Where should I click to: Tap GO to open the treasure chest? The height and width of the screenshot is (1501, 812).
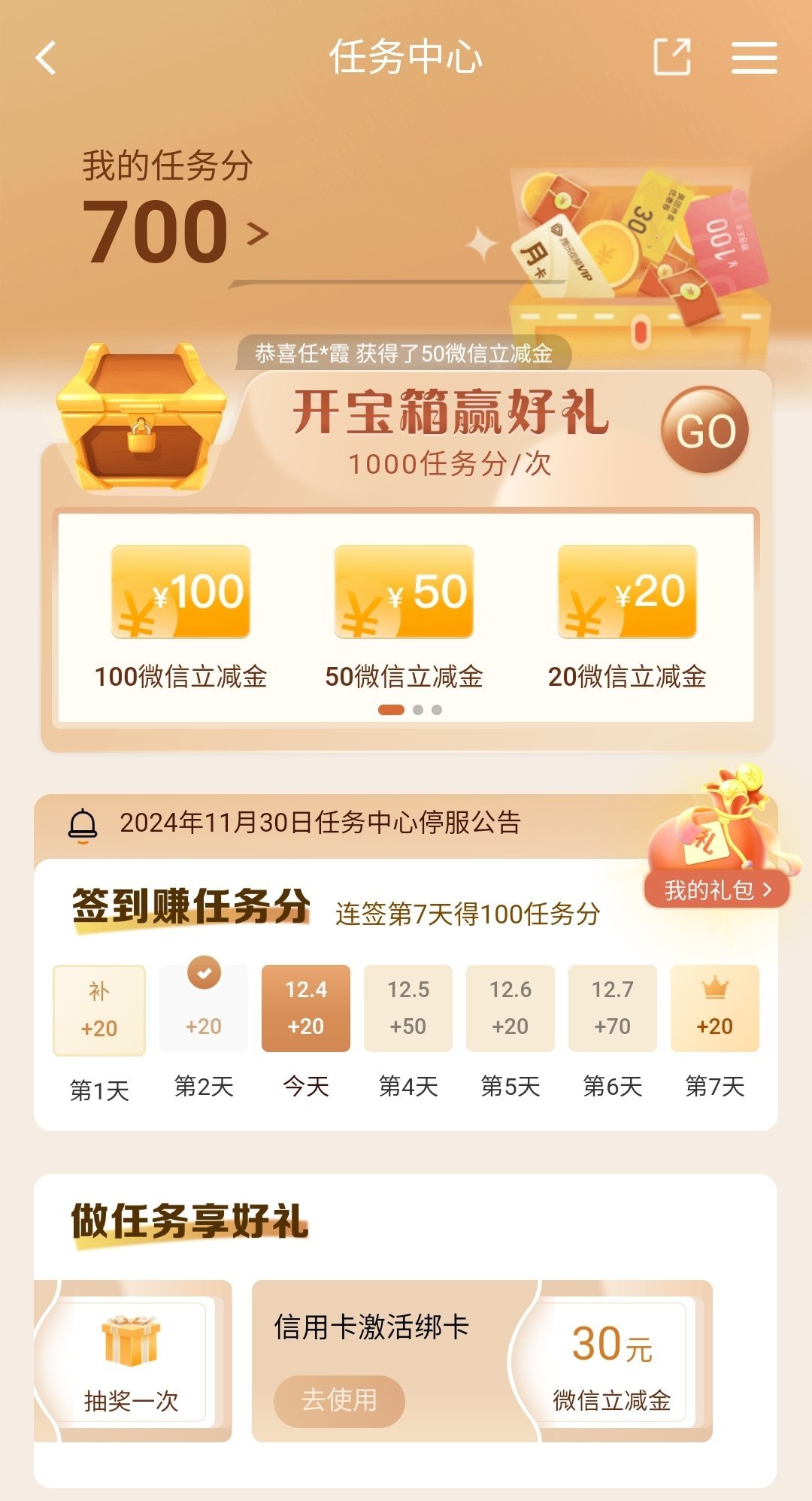coord(704,430)
